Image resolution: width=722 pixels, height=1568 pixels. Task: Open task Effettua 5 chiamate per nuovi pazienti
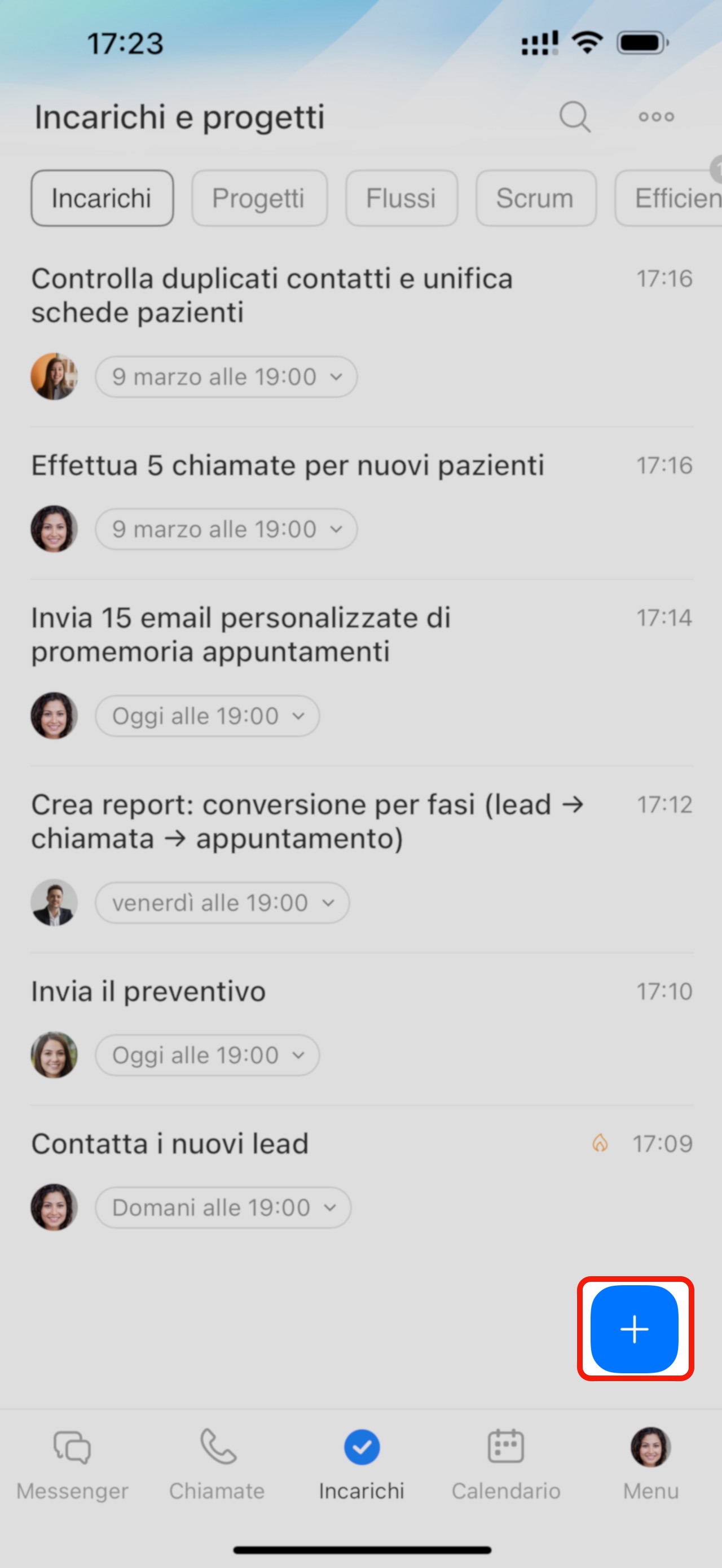point(287,466)
